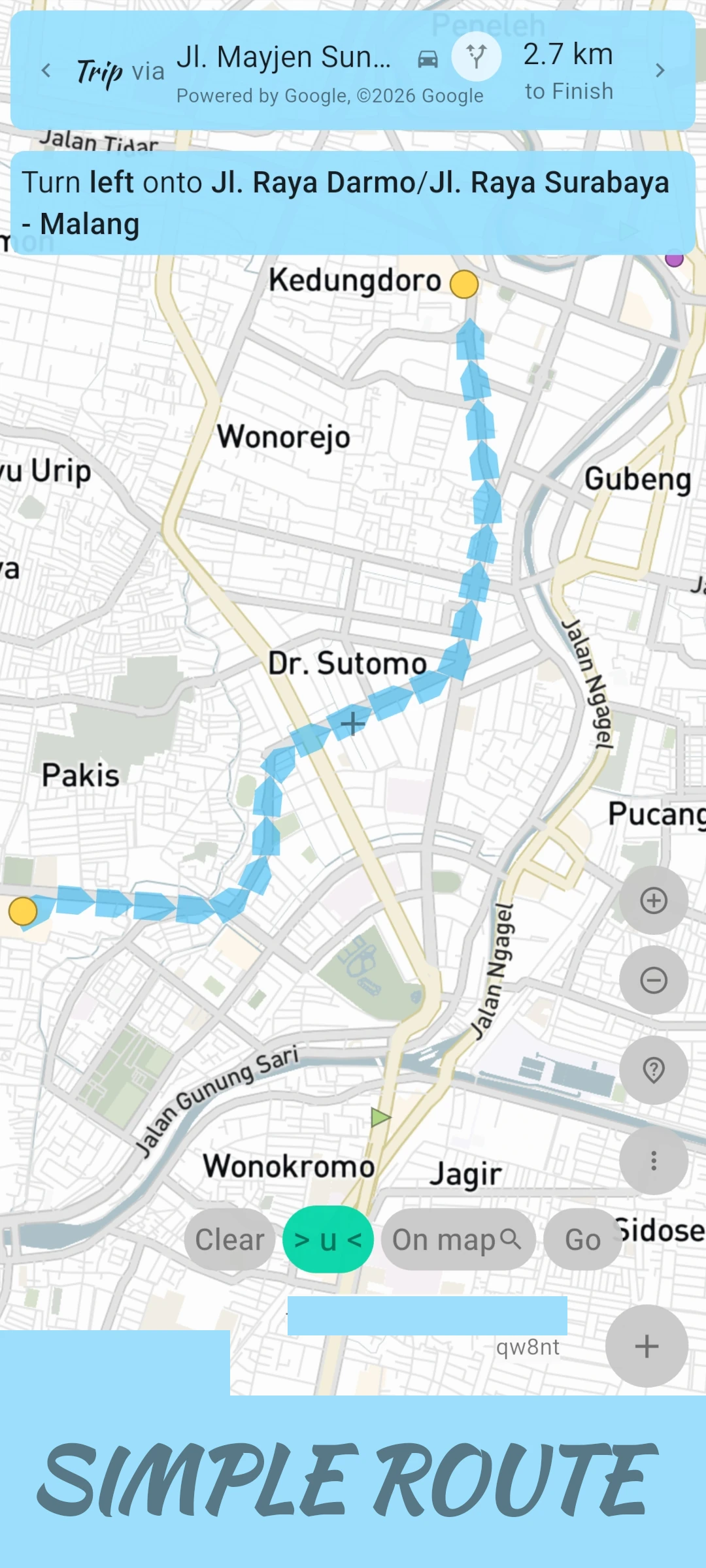This screenshot has width=706, height=1568.
Task: Go to previous step using the left chevron
Action: (46, 70)
